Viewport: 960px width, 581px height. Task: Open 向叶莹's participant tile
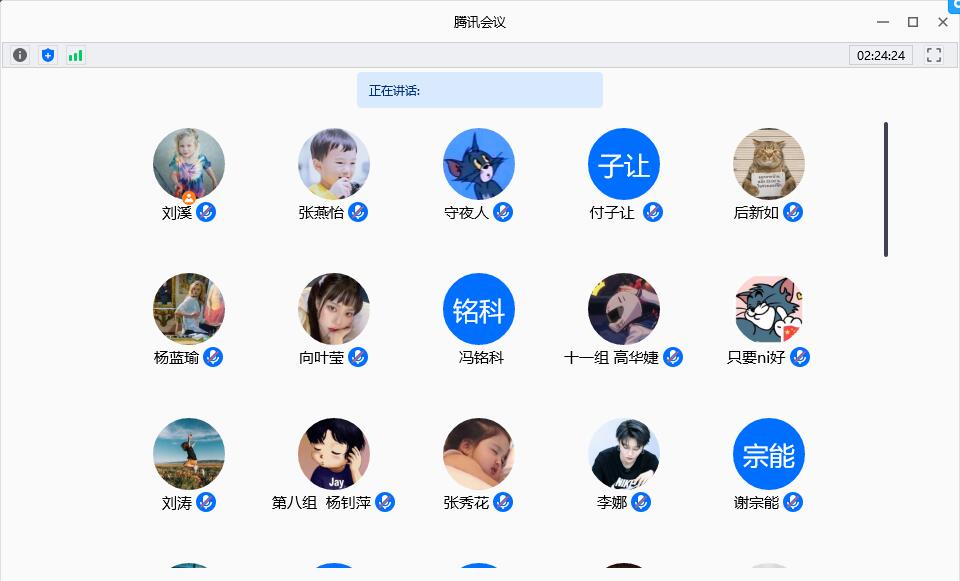(x=334, y=309)
